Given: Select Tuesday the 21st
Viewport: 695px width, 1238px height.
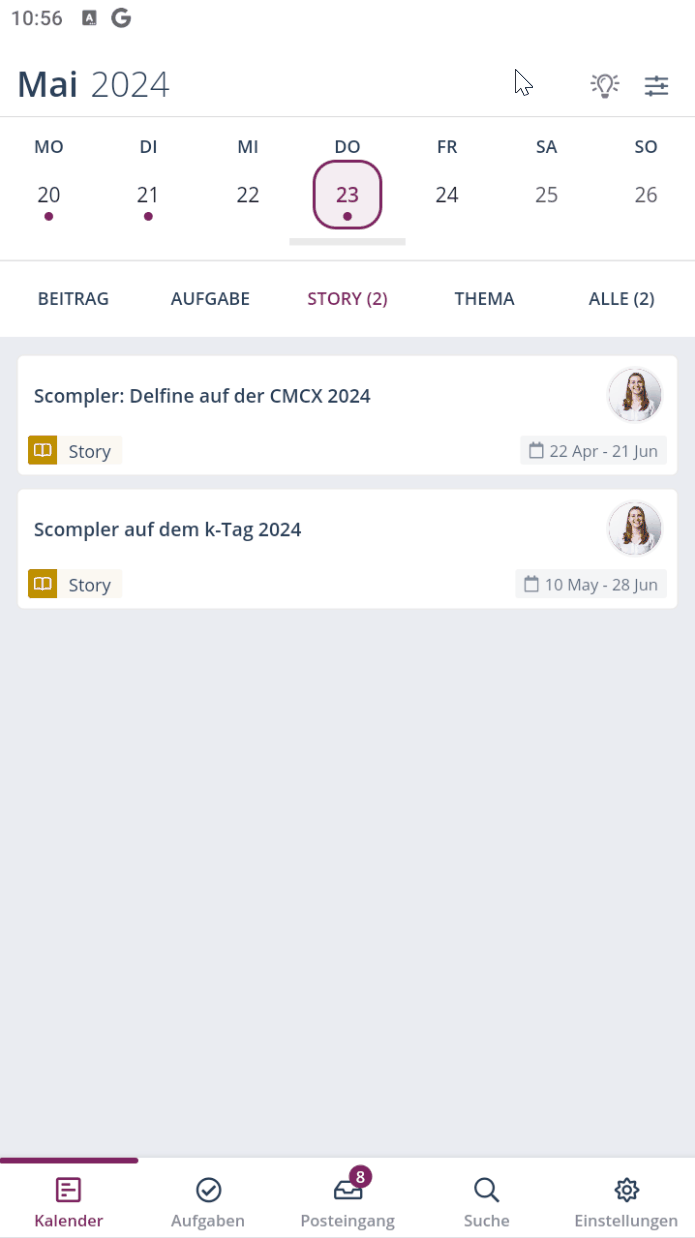Looking at the screenshot, I should click(x=148, y=195).
